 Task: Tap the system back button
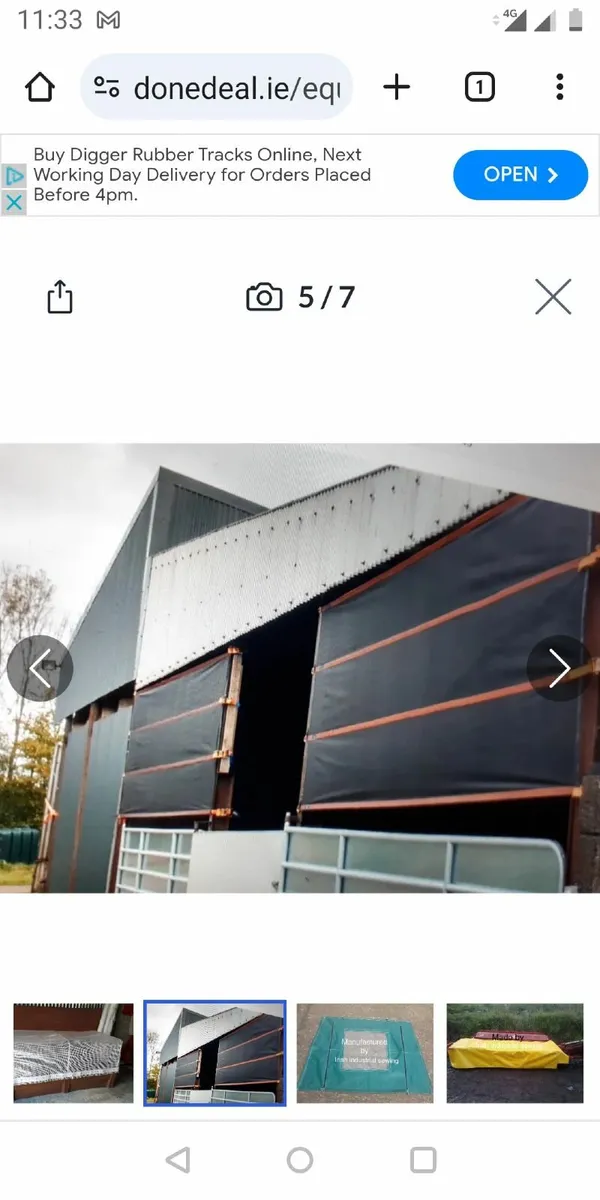click(177, 1160)
